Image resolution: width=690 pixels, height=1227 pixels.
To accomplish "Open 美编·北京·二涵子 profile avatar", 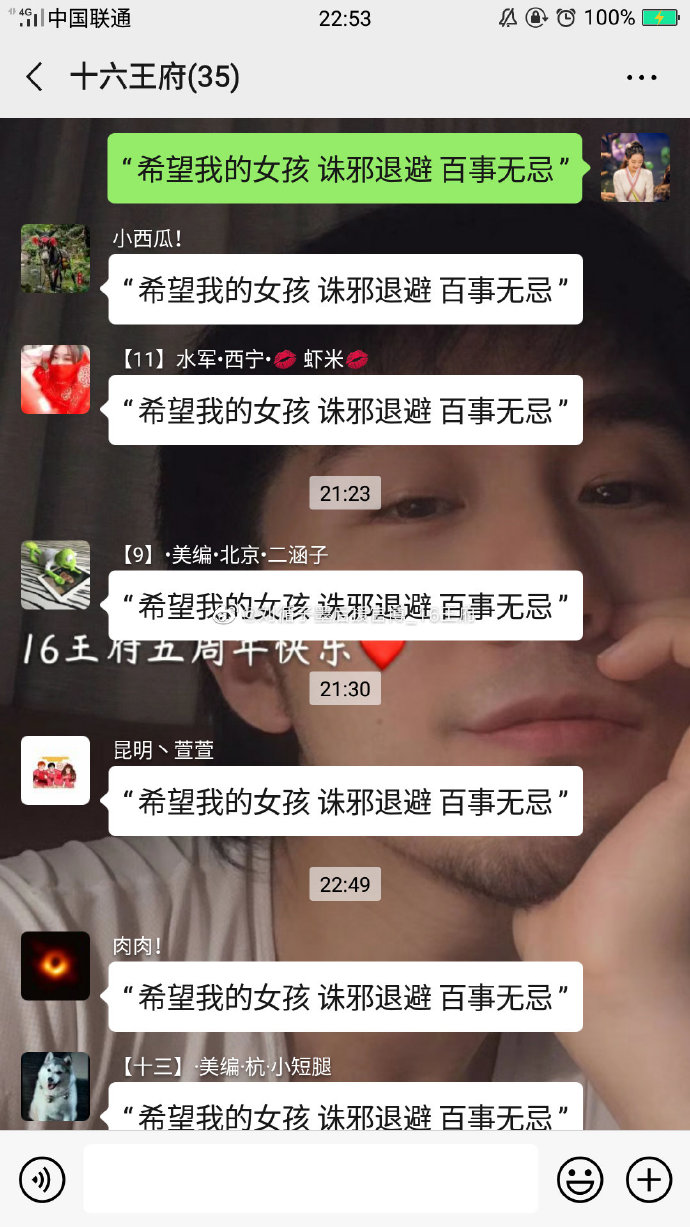I will (x=56, y=575).
